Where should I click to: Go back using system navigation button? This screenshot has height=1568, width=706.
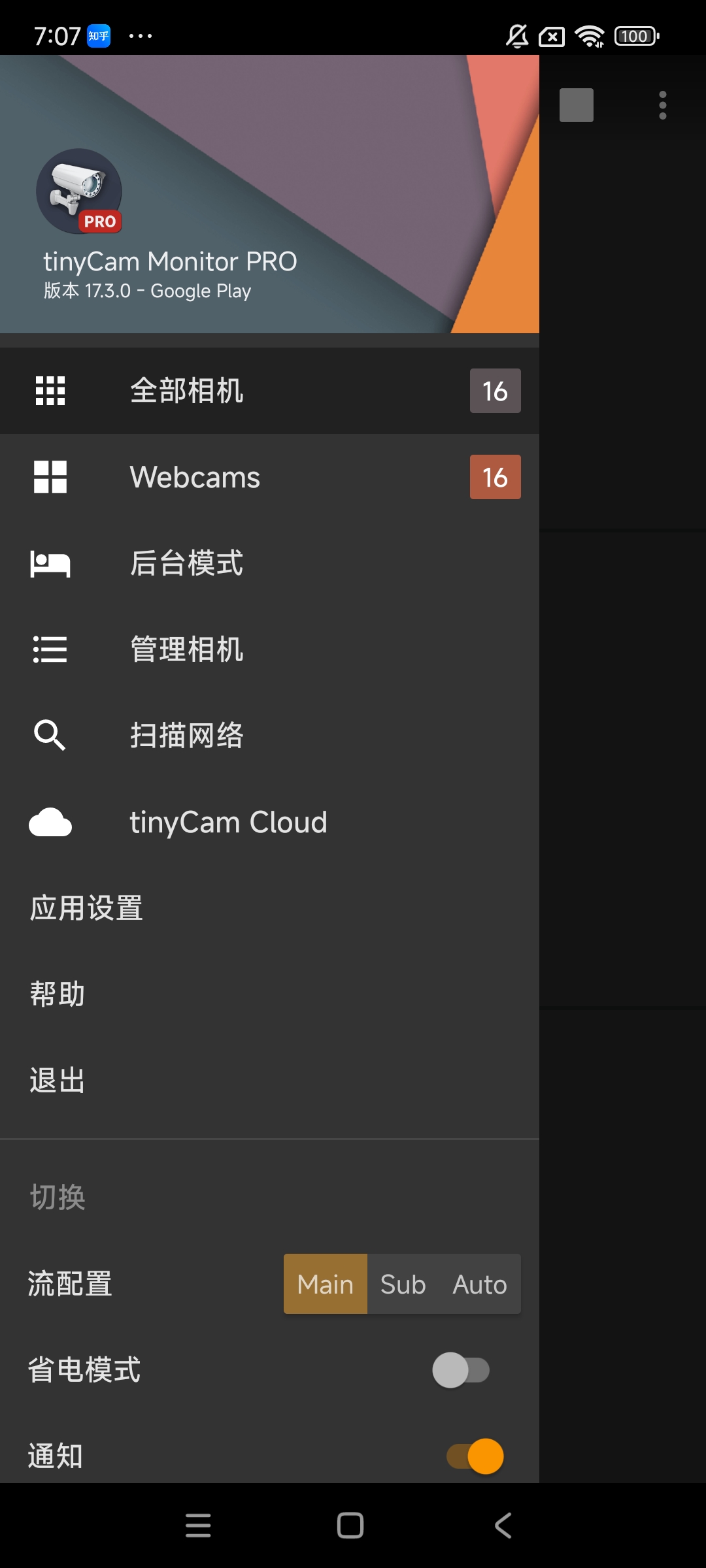(x=503, y=1526)
